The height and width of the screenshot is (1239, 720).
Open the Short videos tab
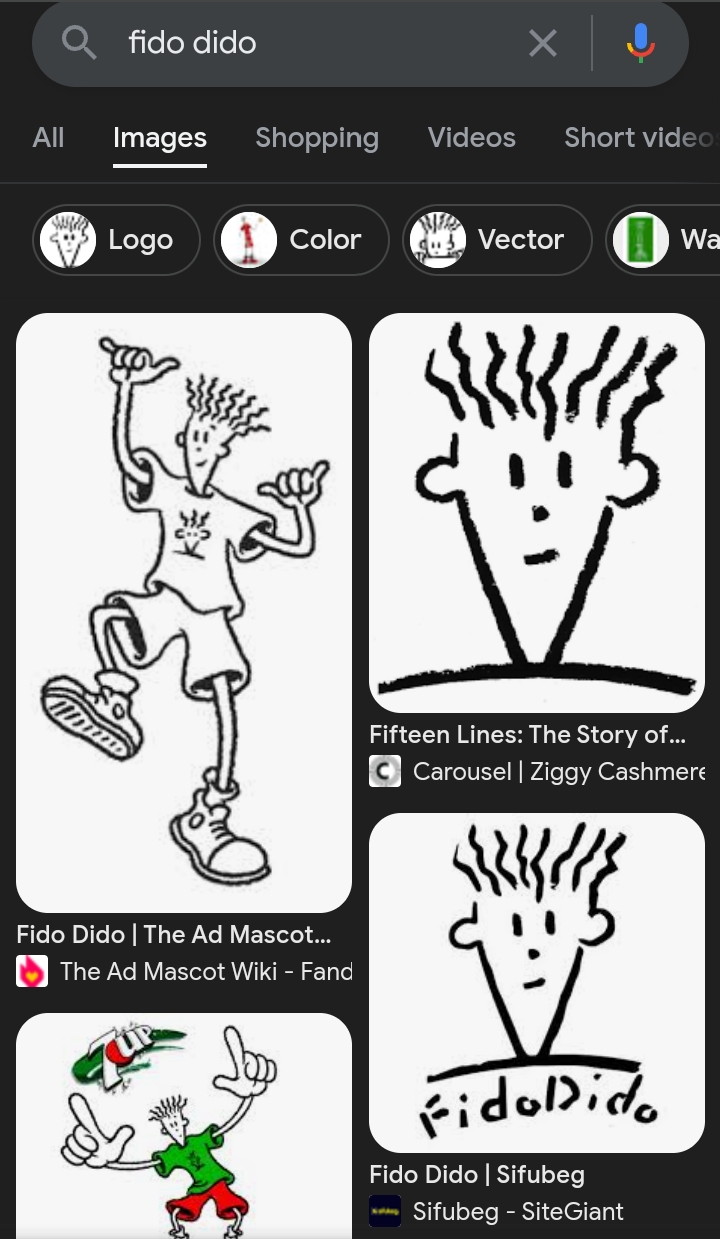point(640,138)
